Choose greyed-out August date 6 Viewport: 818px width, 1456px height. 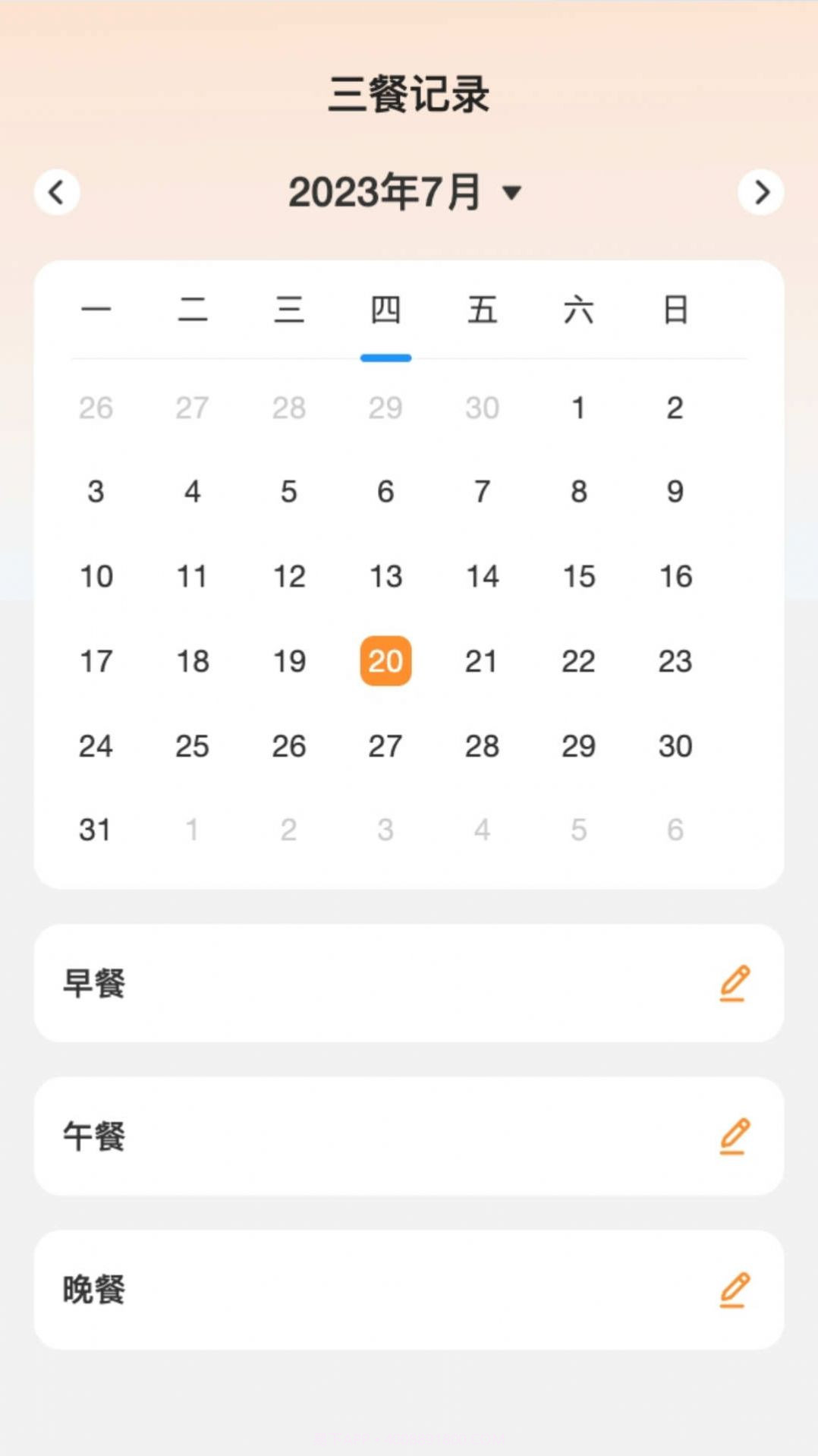click(x=675, y=830)
